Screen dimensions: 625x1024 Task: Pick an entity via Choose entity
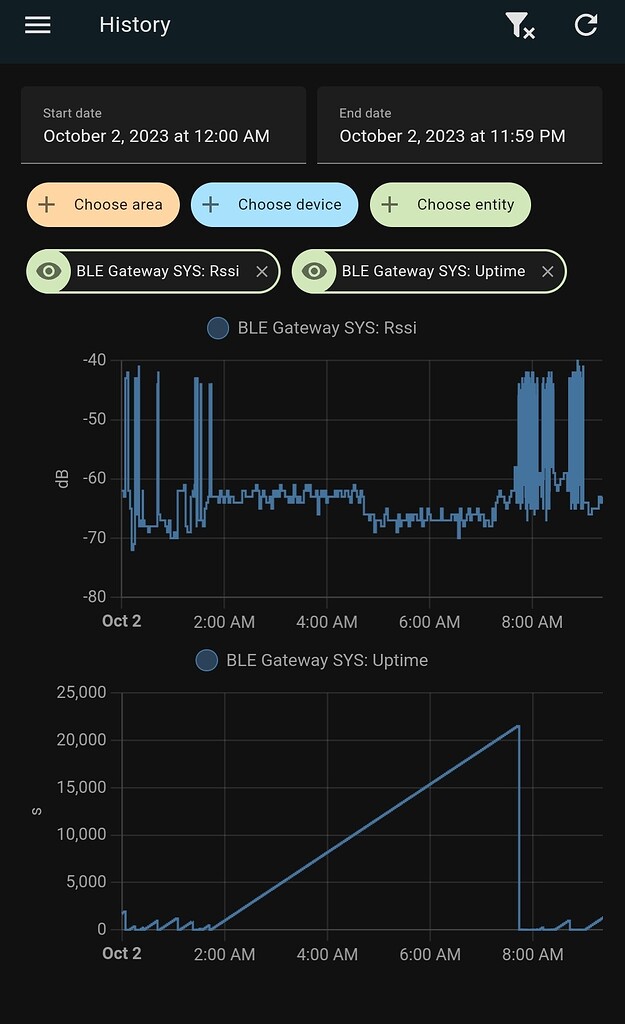450,205
